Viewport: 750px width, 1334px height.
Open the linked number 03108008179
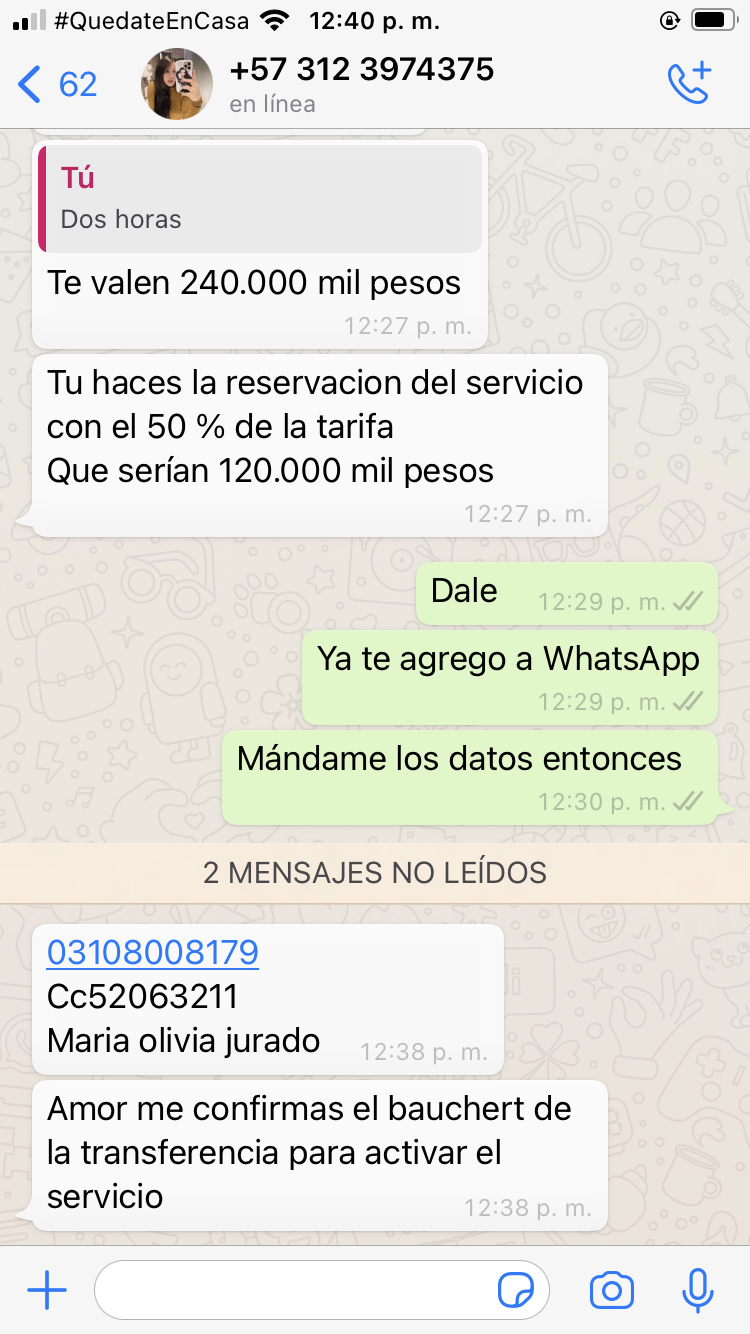pos(153,953)
